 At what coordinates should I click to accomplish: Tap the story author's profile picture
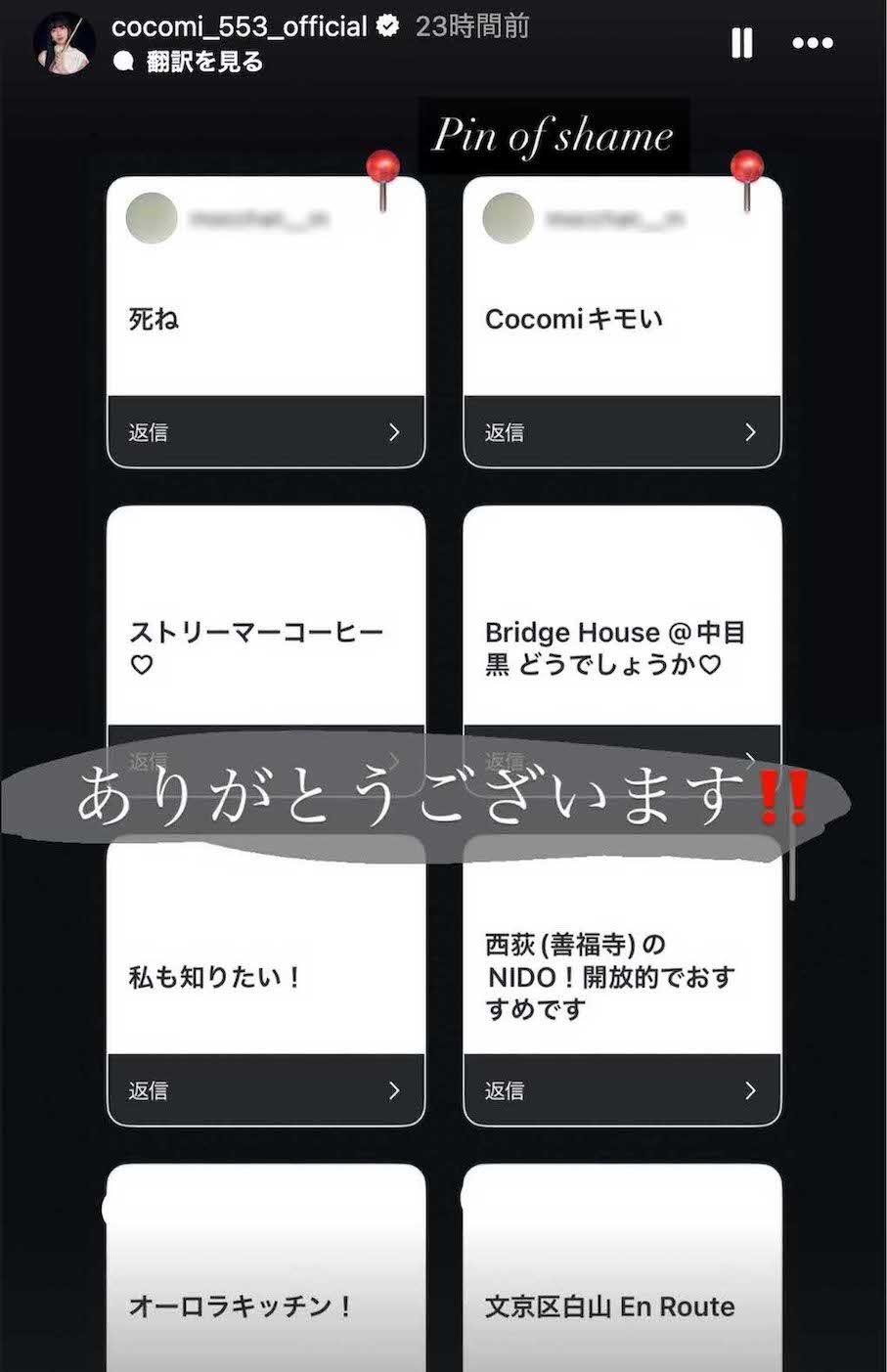tap(65, 45)
